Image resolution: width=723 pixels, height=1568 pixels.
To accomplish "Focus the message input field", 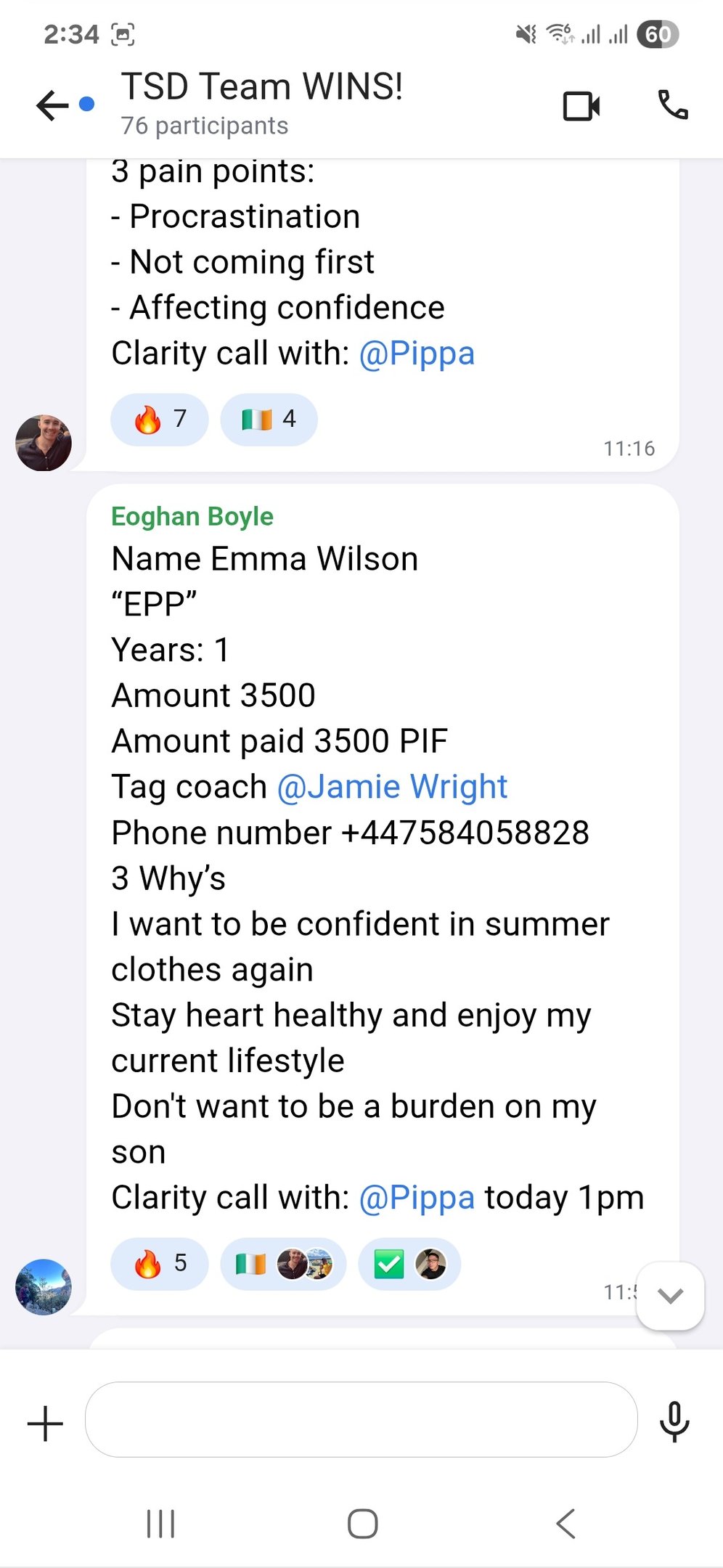I will click(x=361, y=1419).
